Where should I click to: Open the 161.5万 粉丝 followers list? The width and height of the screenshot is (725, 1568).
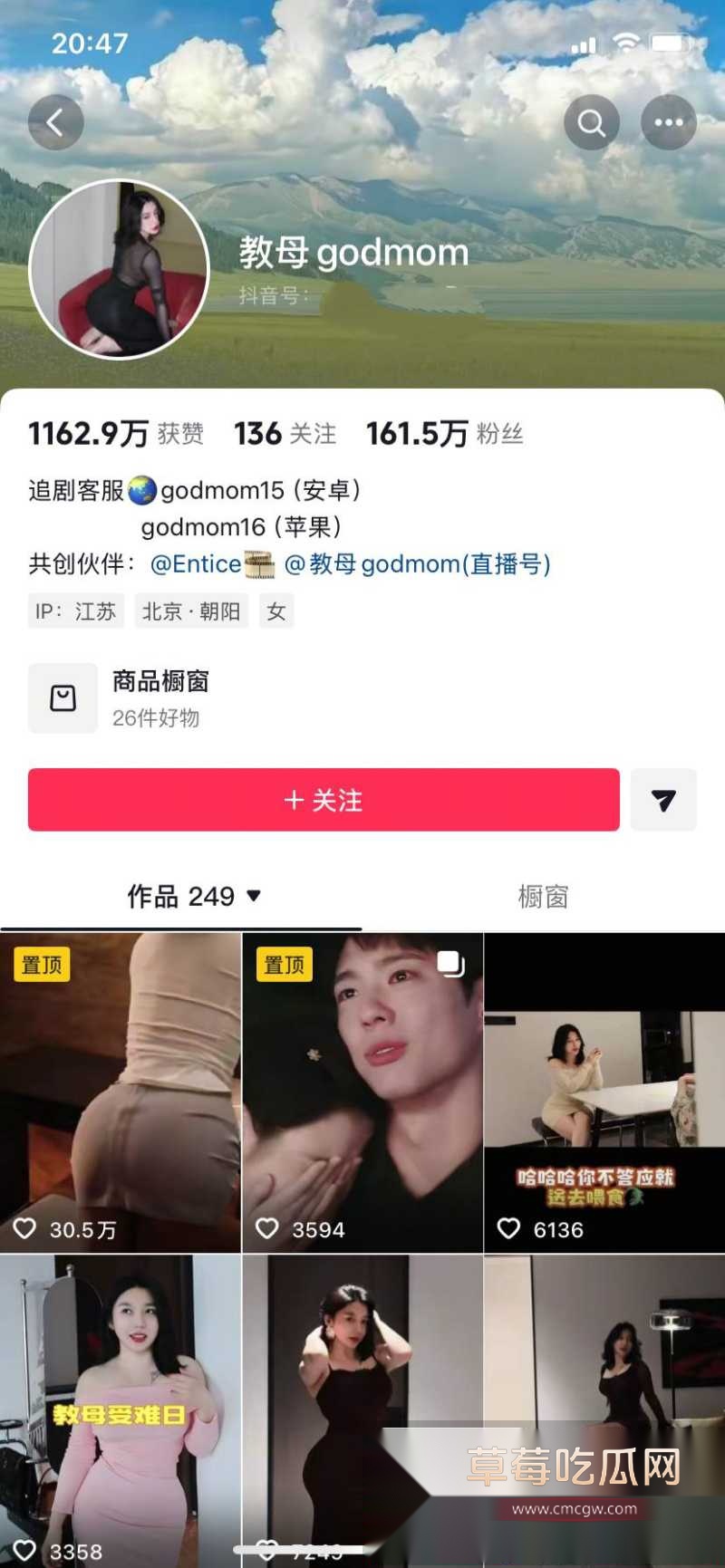pyautogui.click(x=444, y=434)
